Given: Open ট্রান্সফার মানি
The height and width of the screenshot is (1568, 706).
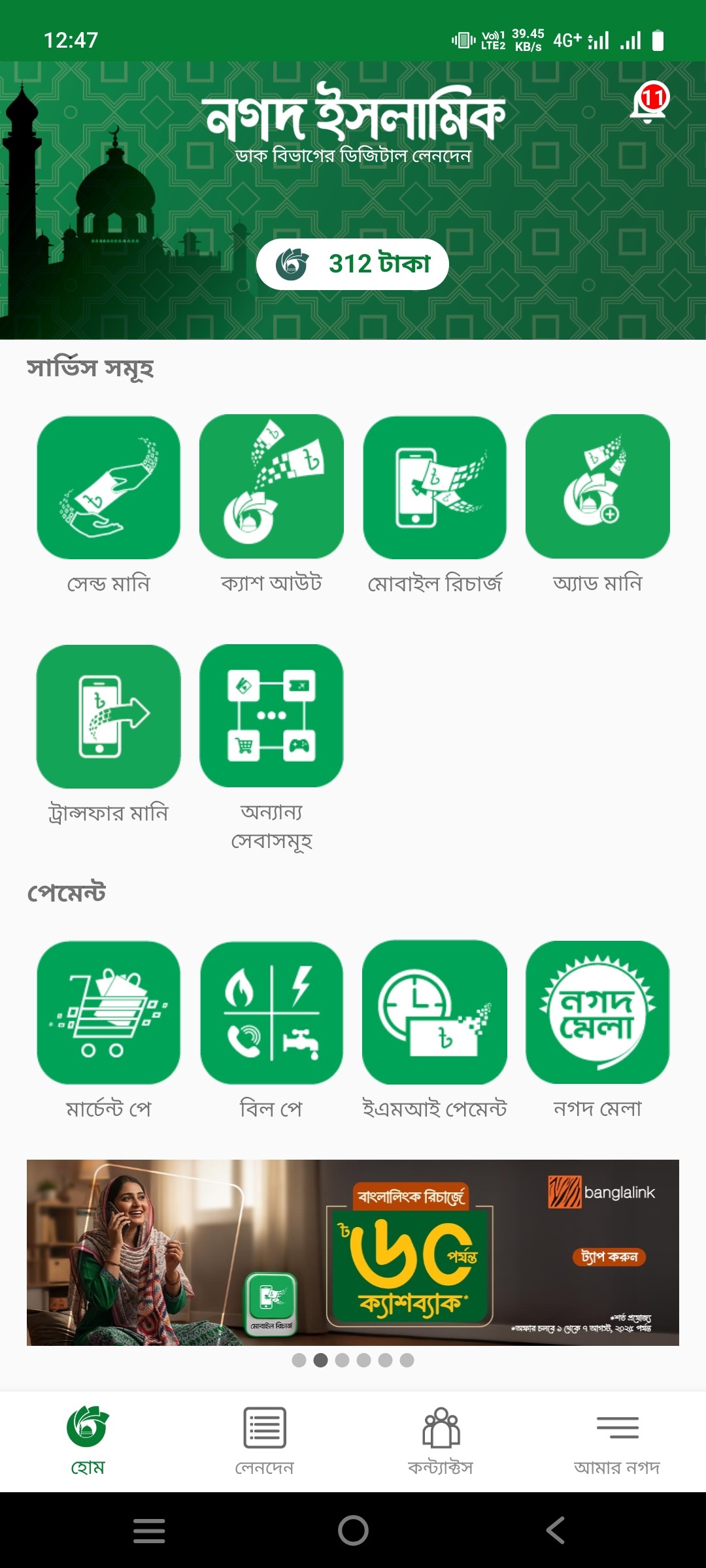Looking at the screenshot, I should coord(109,717).
